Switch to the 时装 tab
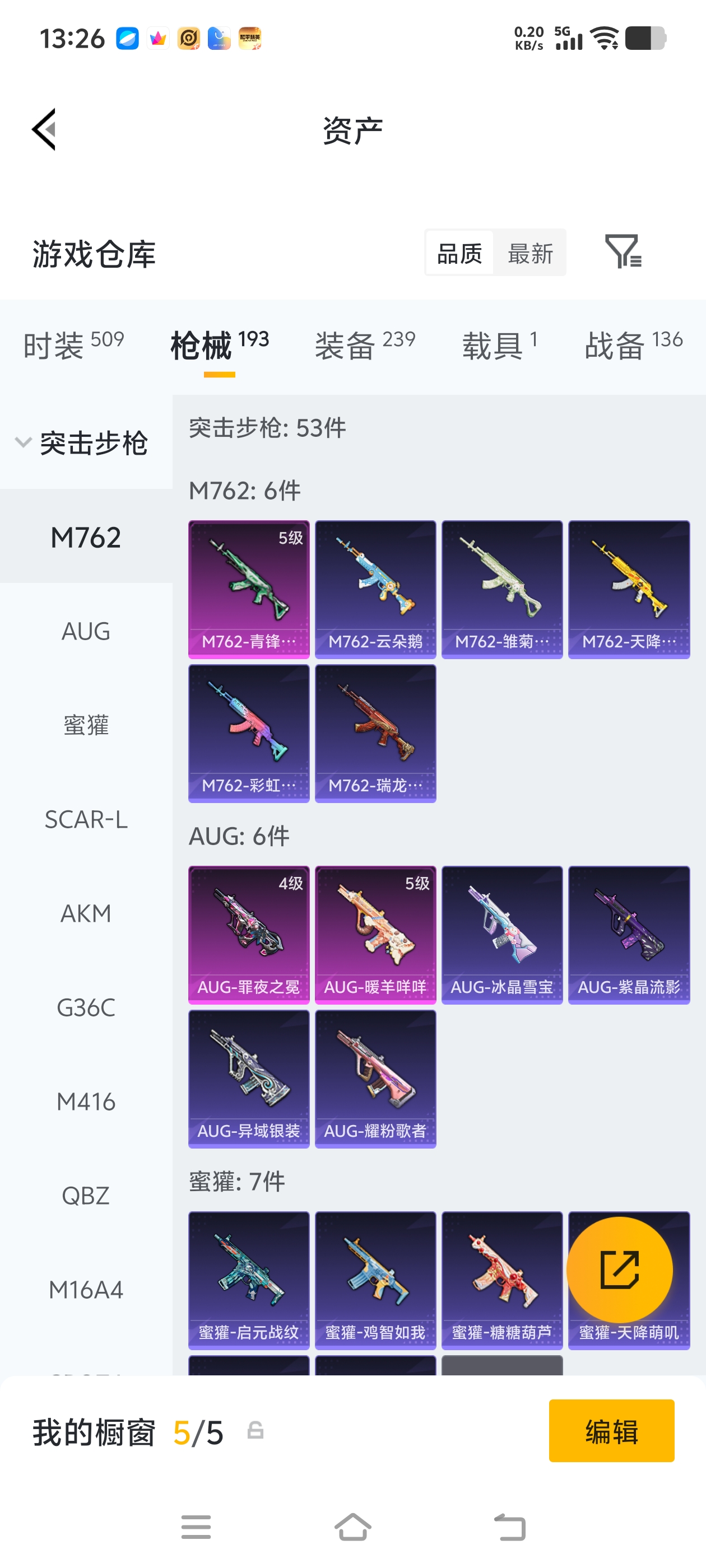This screenshot has width=706, height=1568. (73, 344)
